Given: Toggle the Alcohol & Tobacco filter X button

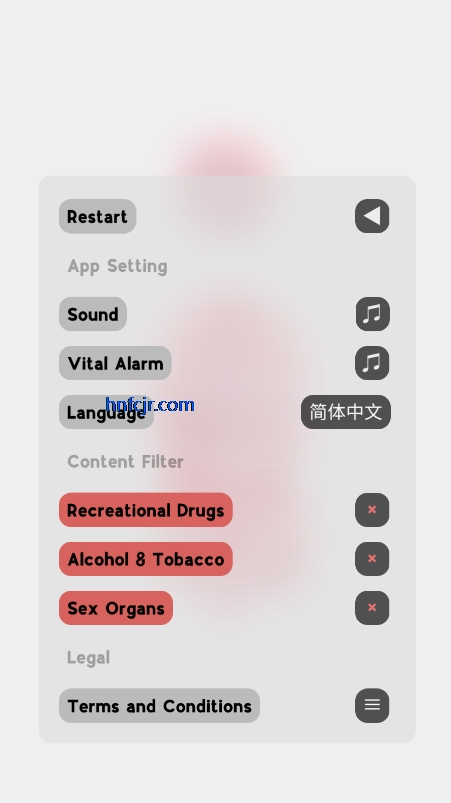Looking at the screenshot, I should coord(372,559).
